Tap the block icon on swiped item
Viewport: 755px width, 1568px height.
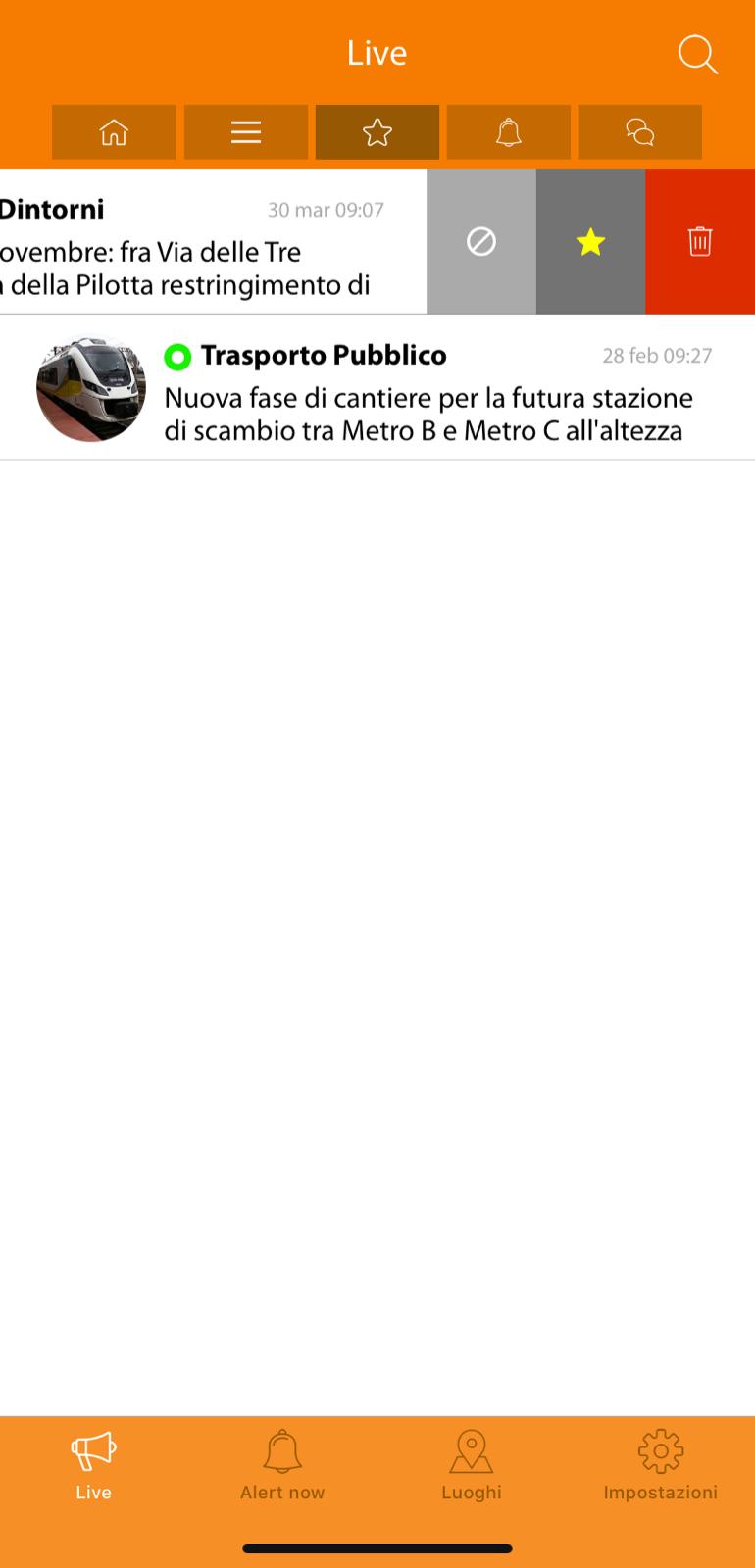(481, 241)
